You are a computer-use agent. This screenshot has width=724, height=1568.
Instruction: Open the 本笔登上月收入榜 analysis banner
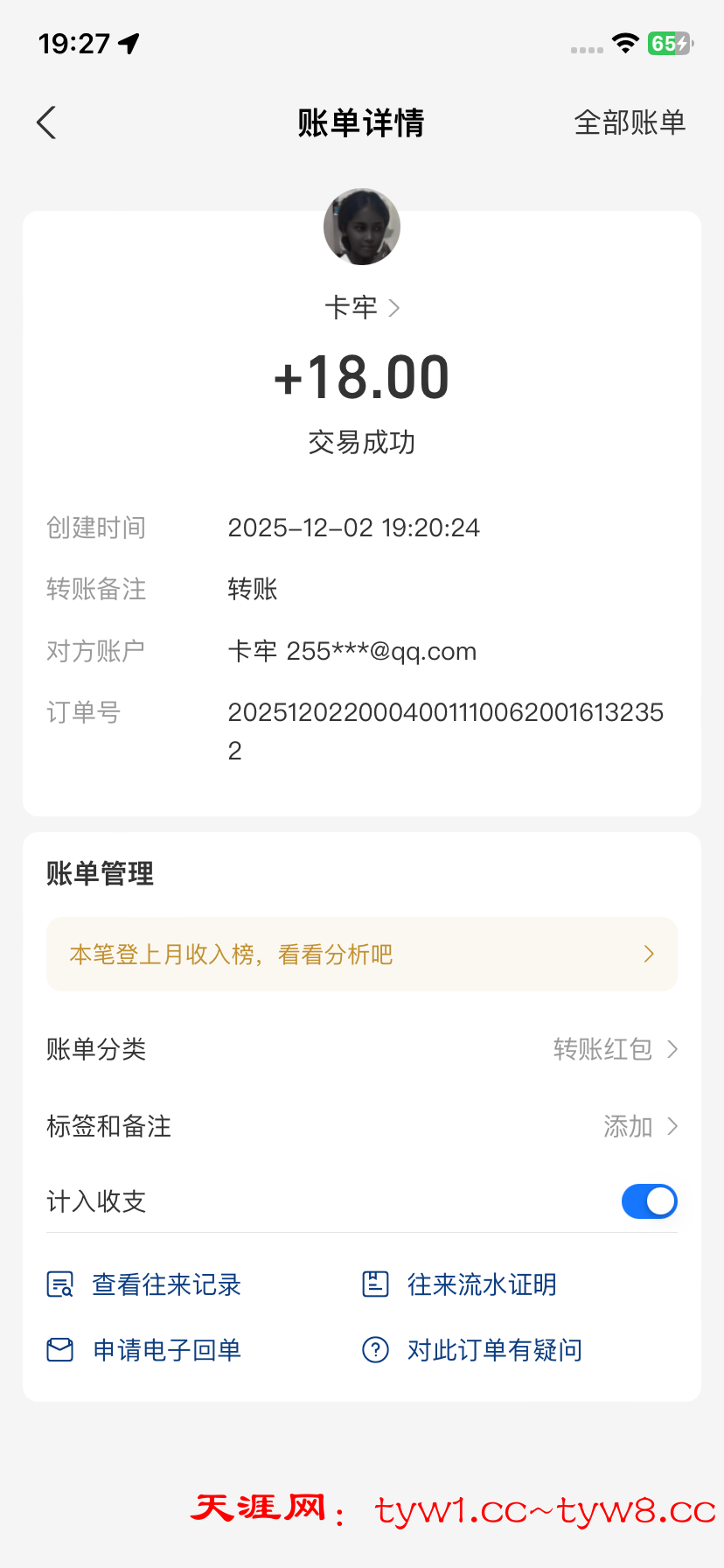click(362, 954)
